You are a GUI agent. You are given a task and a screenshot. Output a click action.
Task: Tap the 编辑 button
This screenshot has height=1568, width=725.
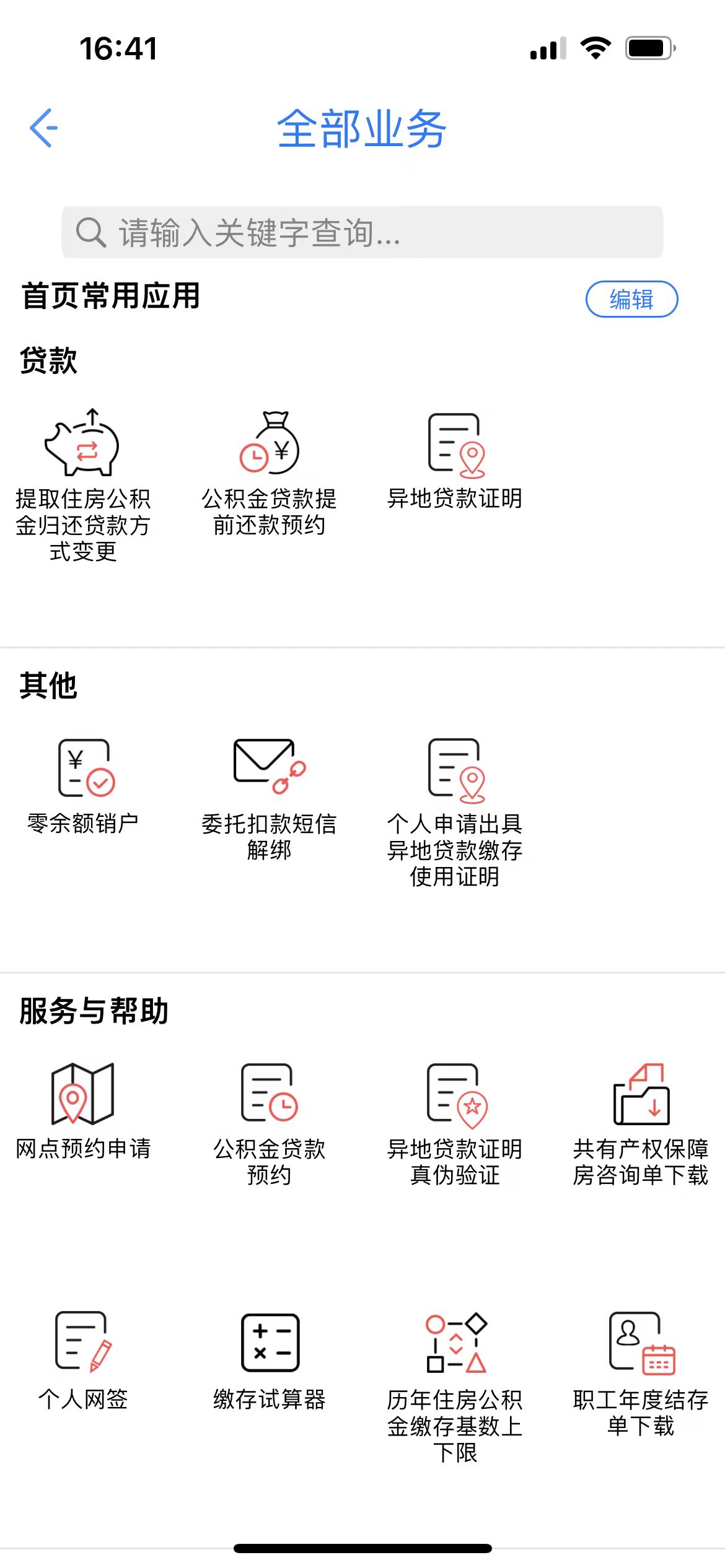631,299
